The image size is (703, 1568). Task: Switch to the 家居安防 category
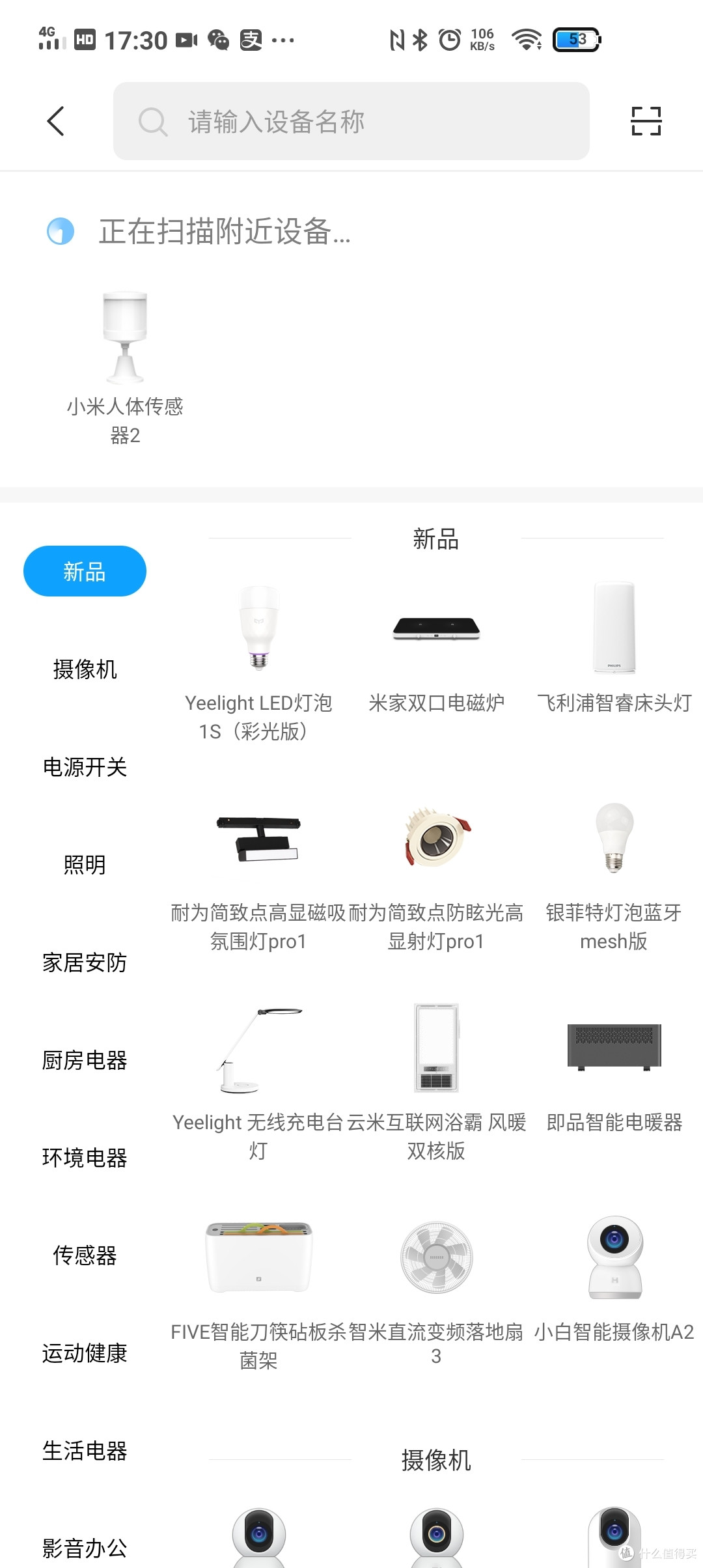(x=85, y=962)
